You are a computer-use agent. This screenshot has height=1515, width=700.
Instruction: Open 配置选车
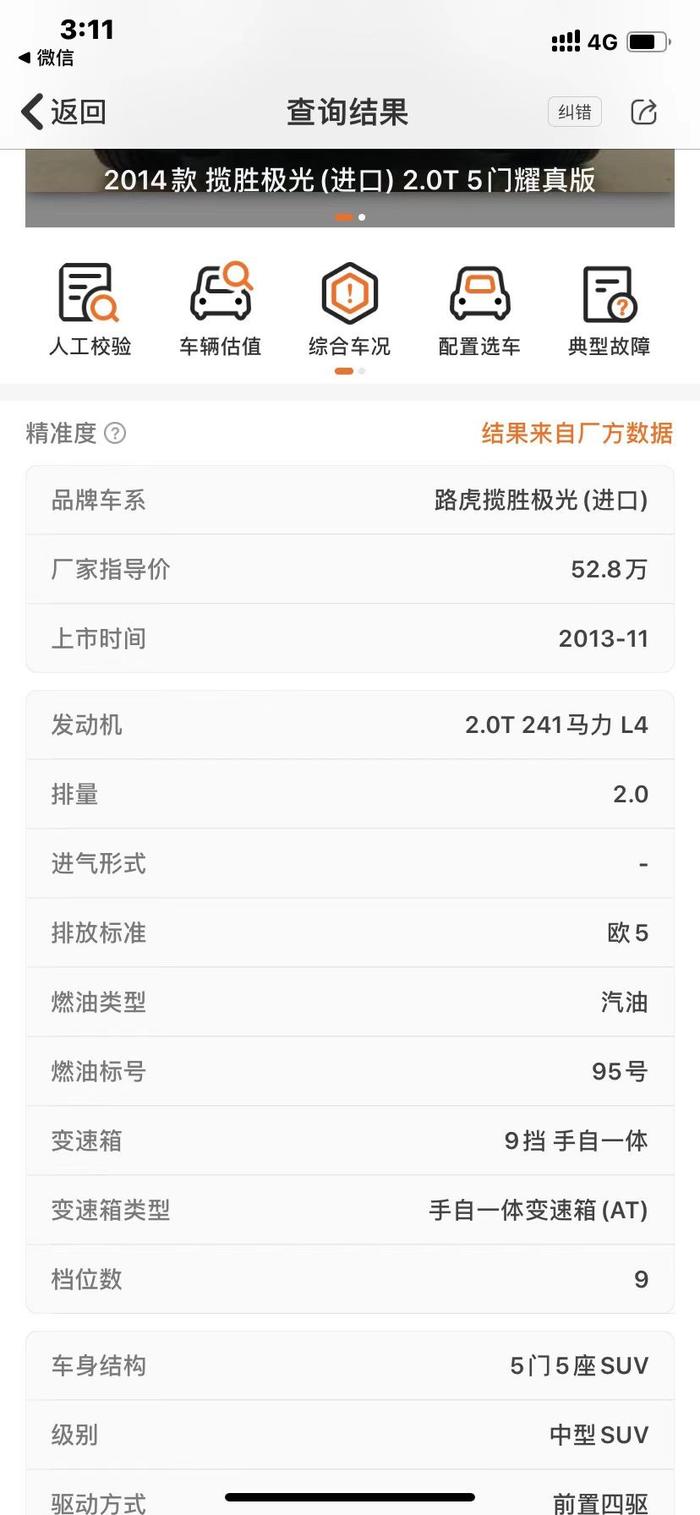(479, 310)
